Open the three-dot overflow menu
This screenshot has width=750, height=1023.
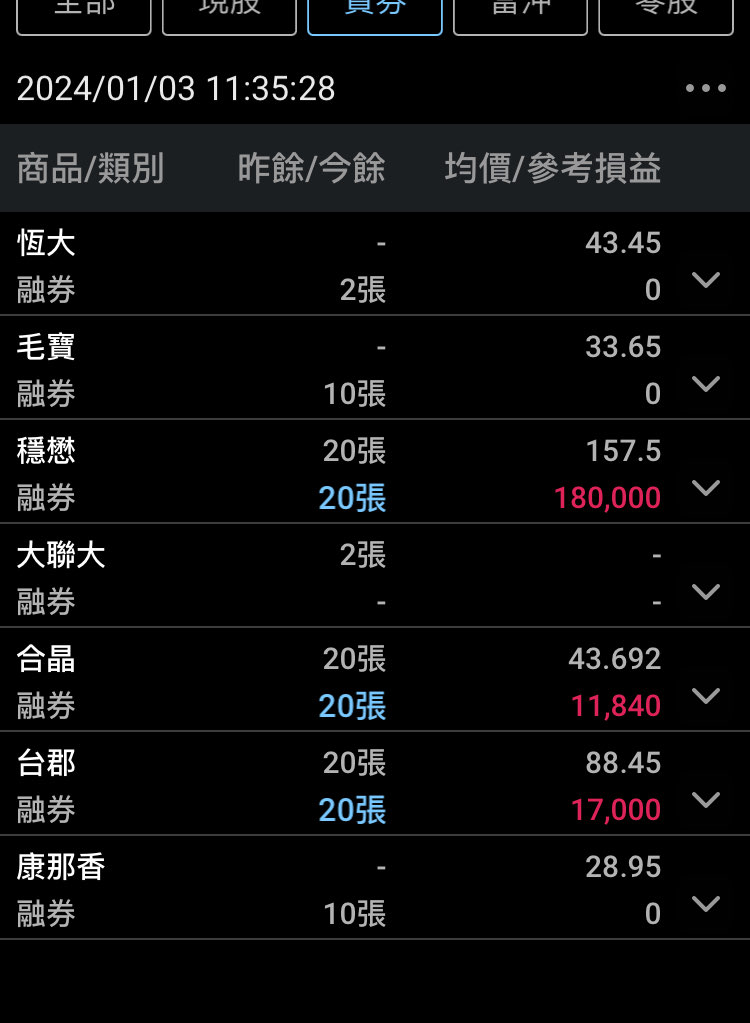tap(706, 89)
